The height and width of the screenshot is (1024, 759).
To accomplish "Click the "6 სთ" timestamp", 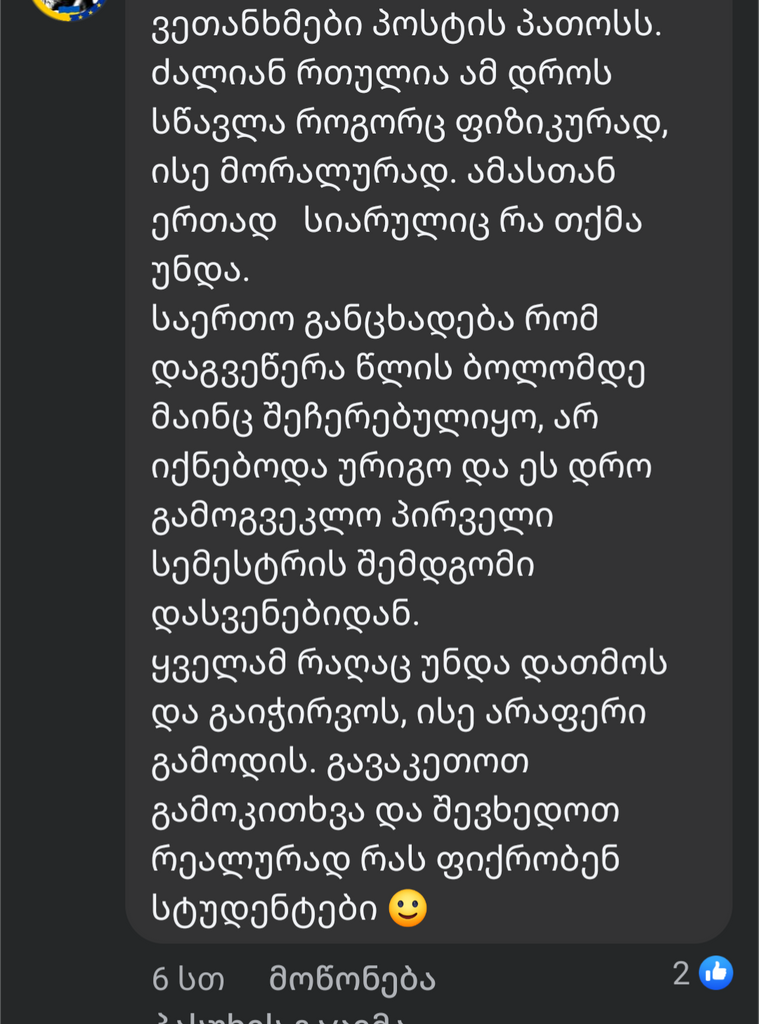I will pyautogui.click(x=190, y=980).
